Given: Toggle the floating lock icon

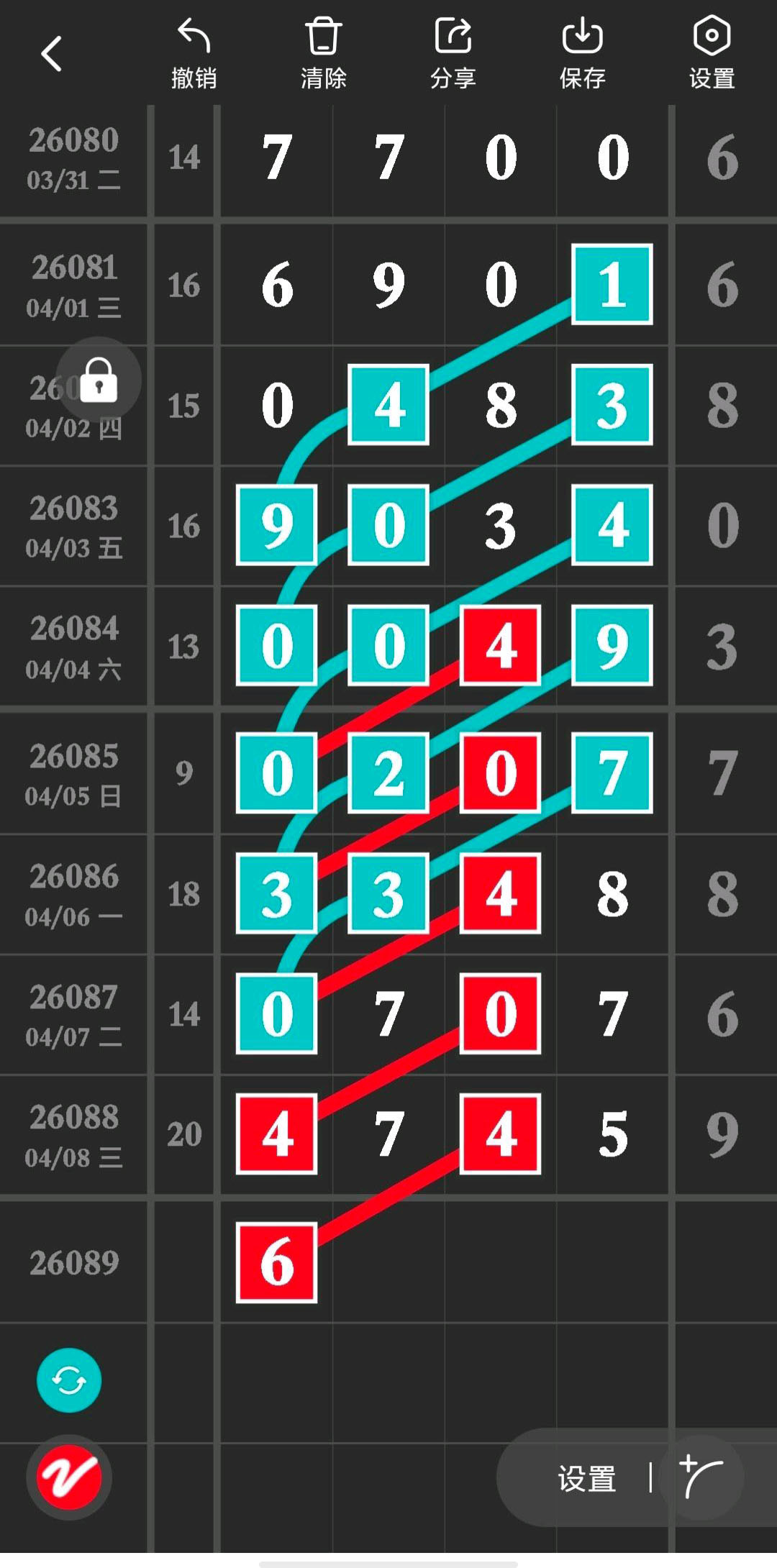Looking at the screenshot, I should click(x=99, y=380).
